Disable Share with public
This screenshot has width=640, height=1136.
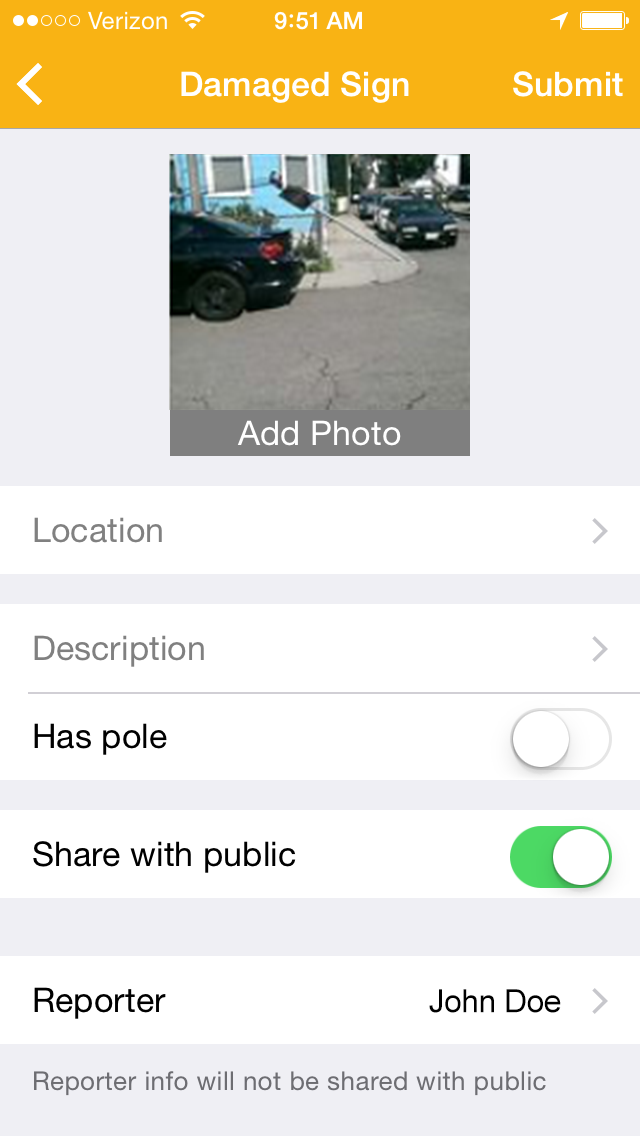pos(560,856)
